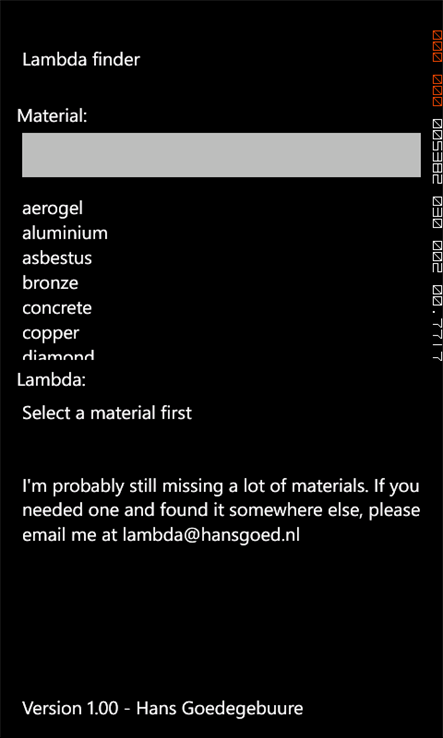Tap the Material search text box

pyautogui.click(x=221, y=155)
